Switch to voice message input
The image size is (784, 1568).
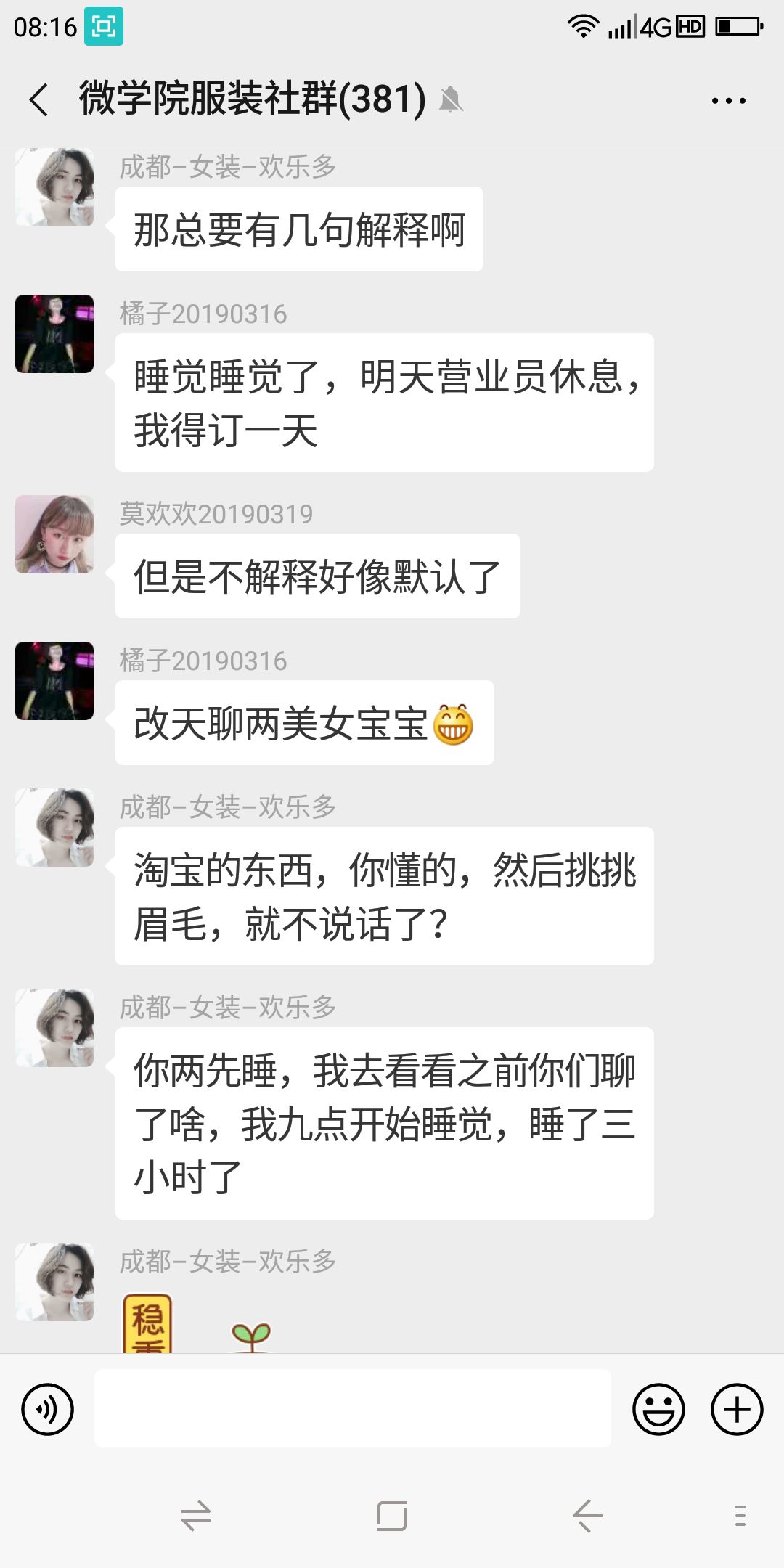pyautogui.click(x=48, y=1409)
